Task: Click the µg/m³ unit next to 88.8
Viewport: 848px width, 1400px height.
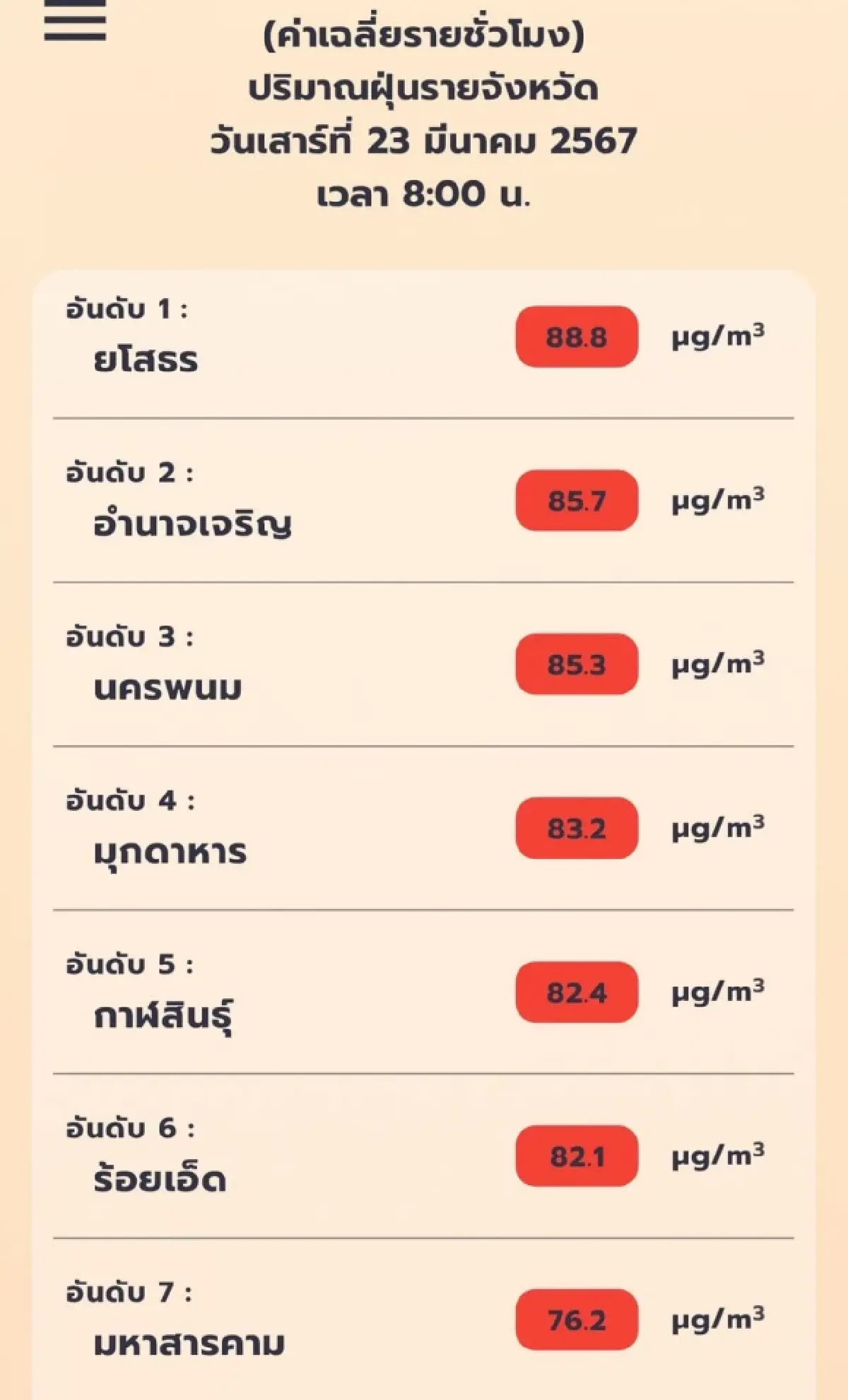Action: 717,339
